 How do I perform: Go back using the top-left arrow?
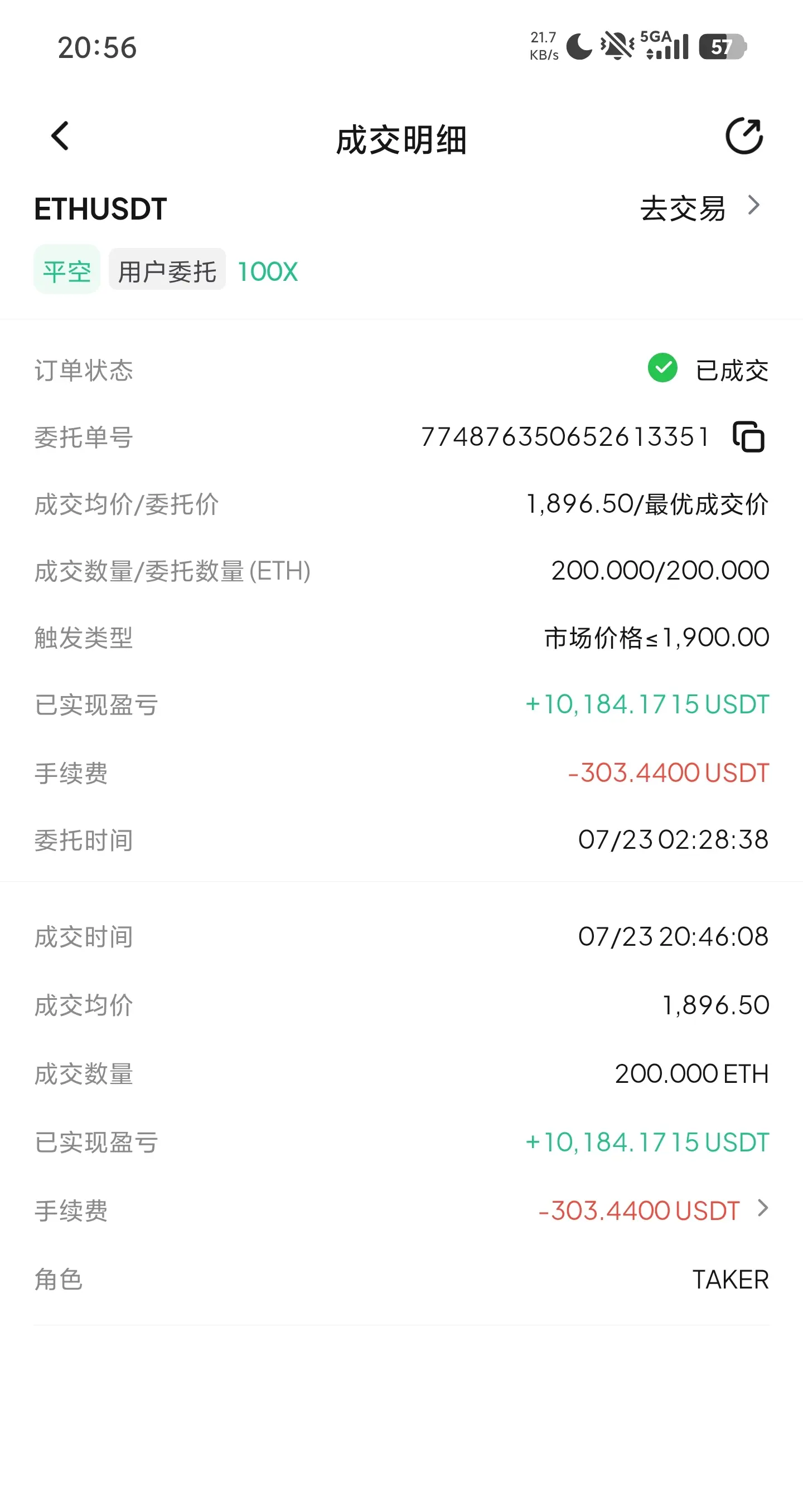point(60,136)
